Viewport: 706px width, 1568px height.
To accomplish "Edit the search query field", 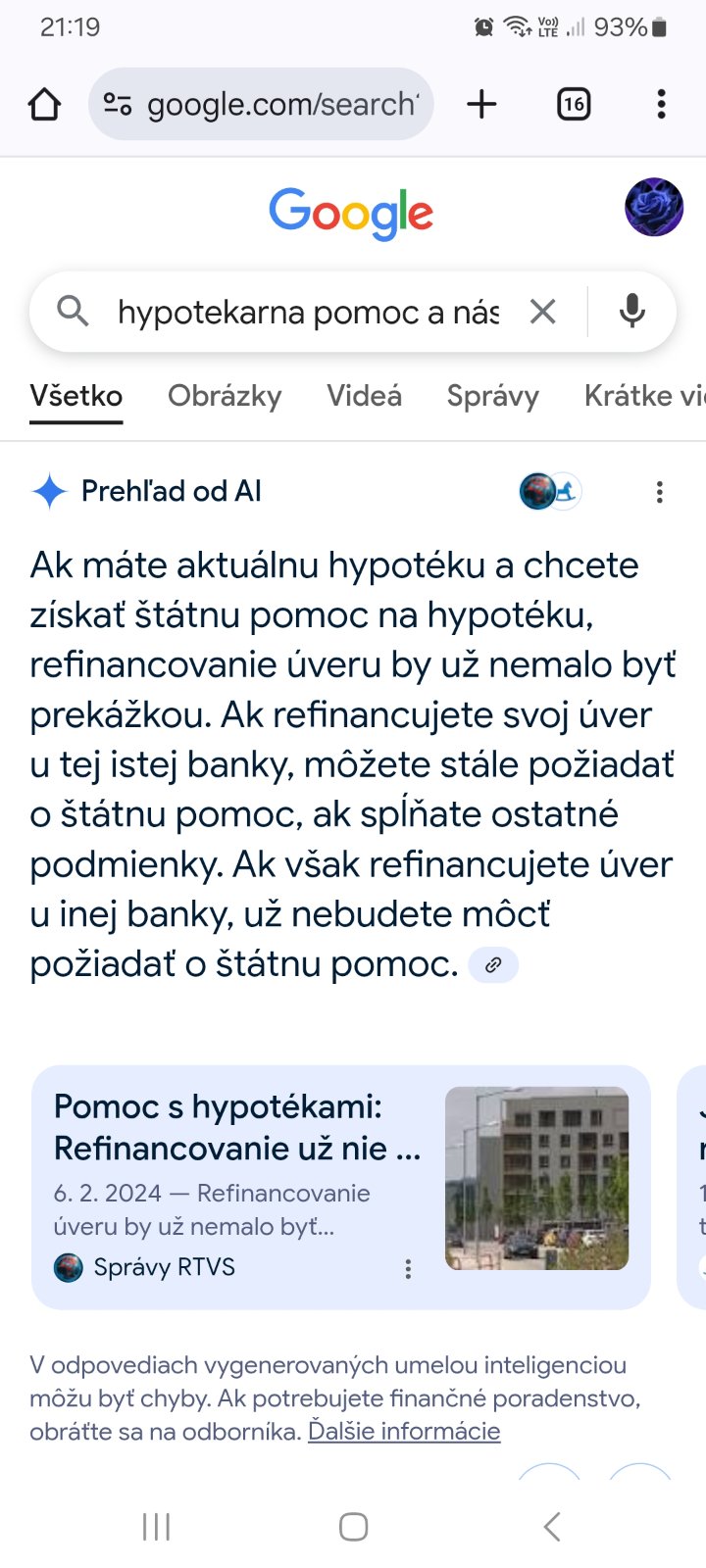I will point(309,313).
